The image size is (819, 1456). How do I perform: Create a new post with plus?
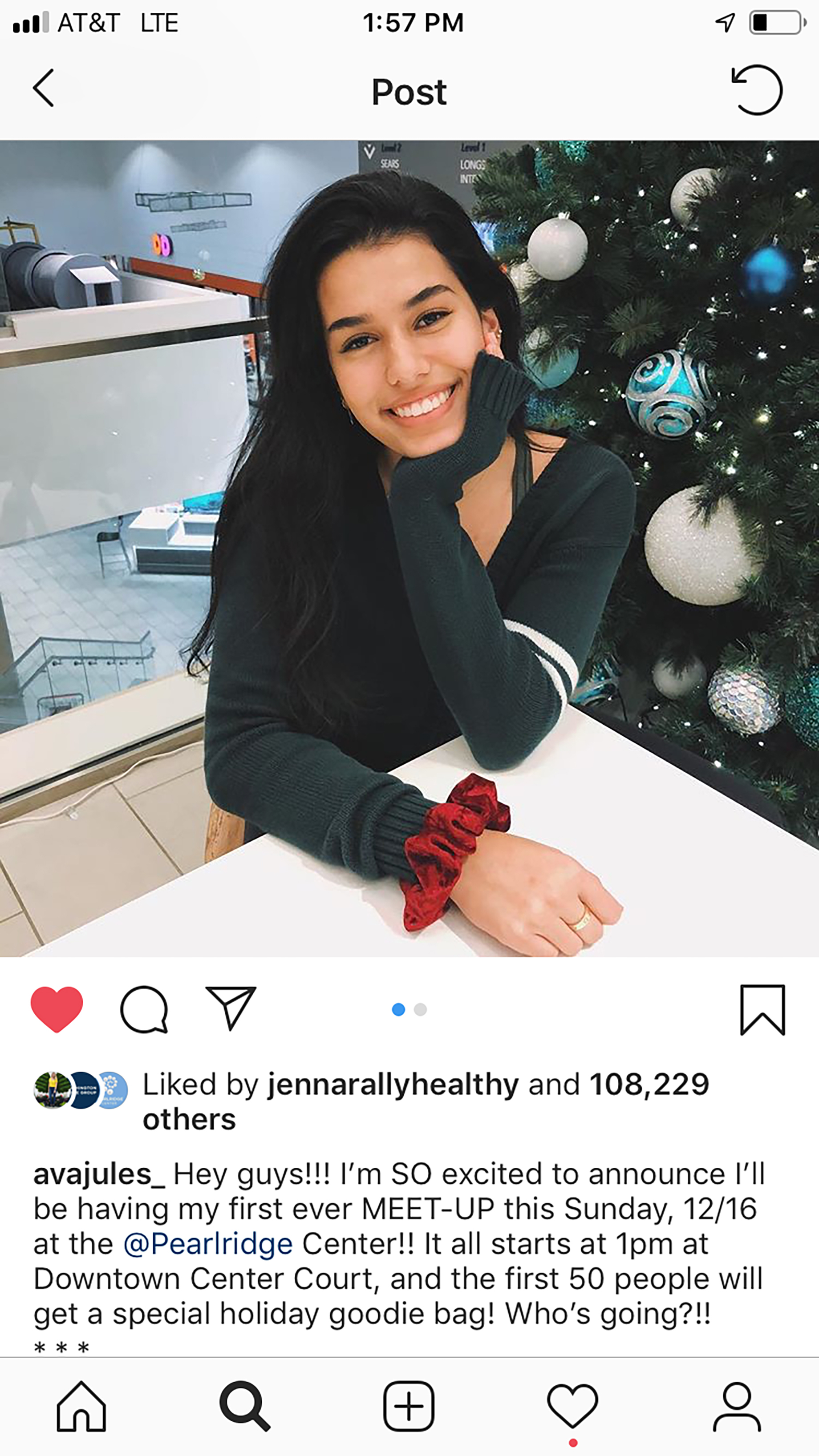coord(408,1407)
